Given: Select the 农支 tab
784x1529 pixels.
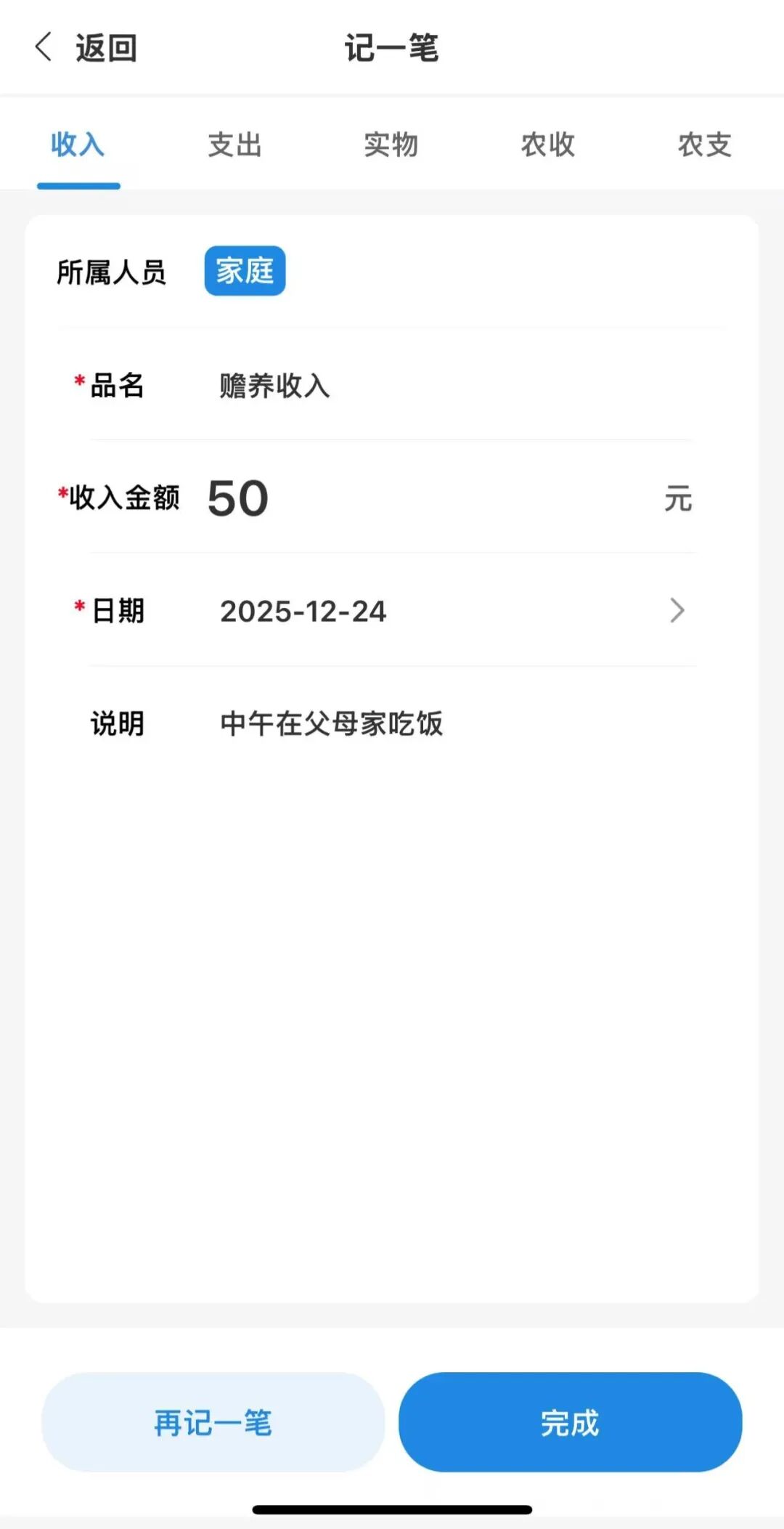Looking at the screenshot, I should pos(704,145).
